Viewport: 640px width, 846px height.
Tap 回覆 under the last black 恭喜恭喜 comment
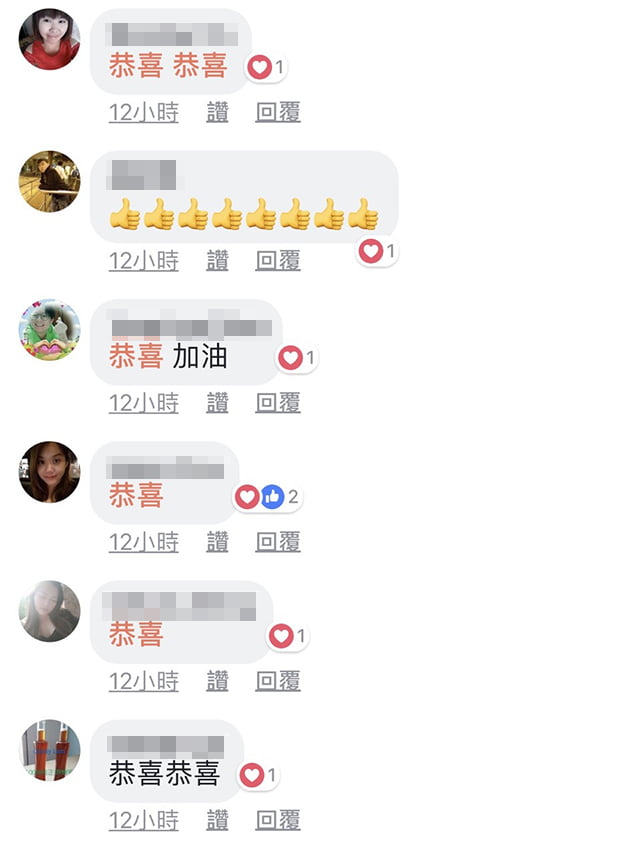click(278, 821)
